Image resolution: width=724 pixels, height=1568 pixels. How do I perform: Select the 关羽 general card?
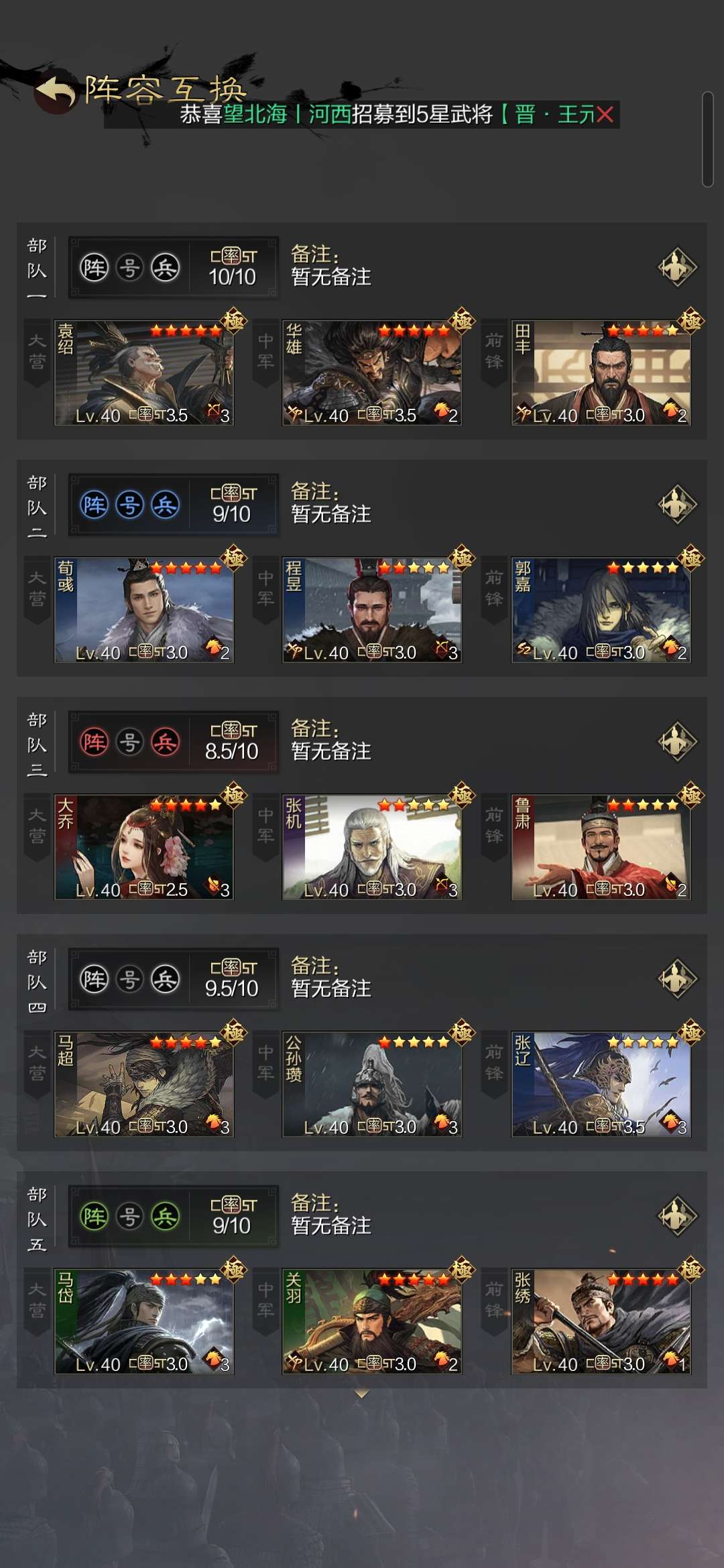[x=372, y=1322]
